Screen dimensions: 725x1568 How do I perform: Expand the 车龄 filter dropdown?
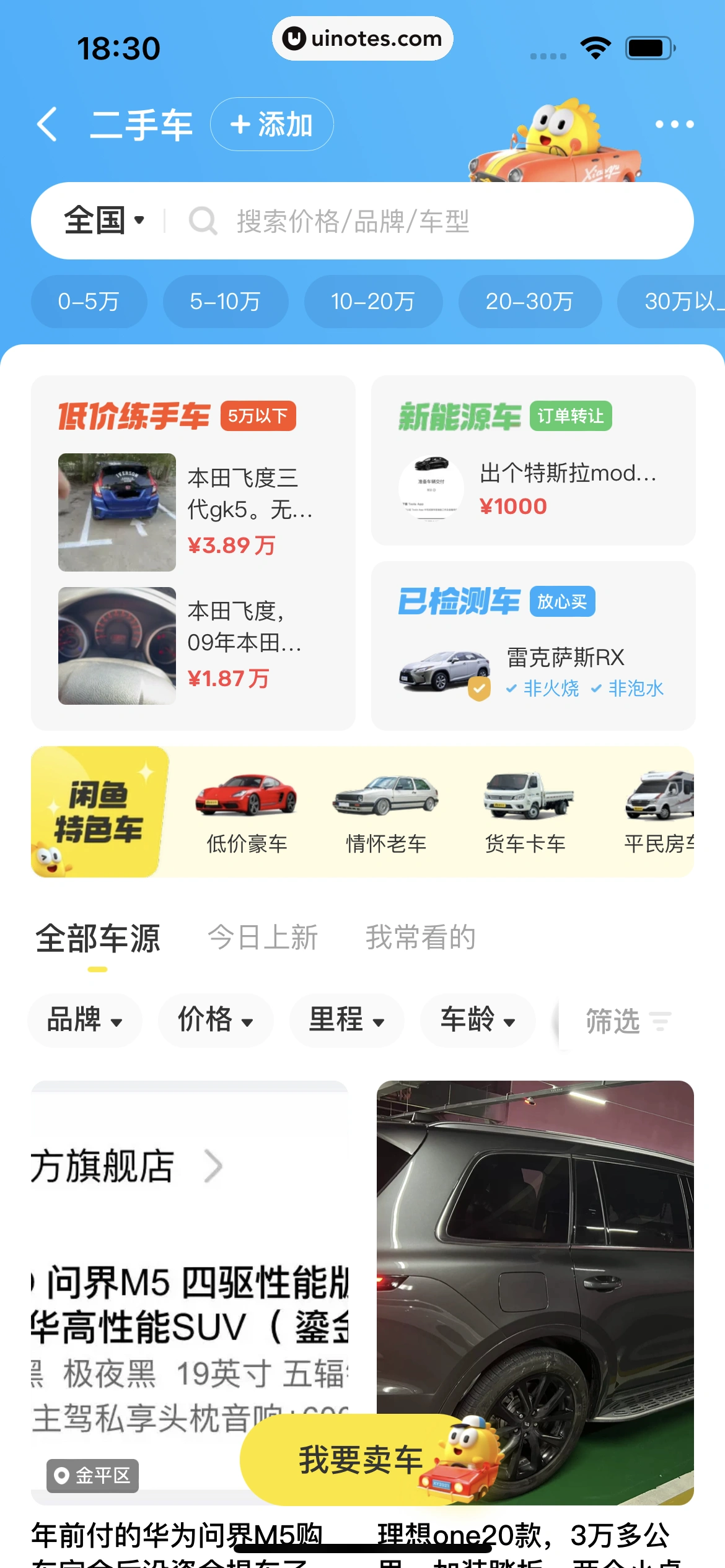pos(477,1021)
